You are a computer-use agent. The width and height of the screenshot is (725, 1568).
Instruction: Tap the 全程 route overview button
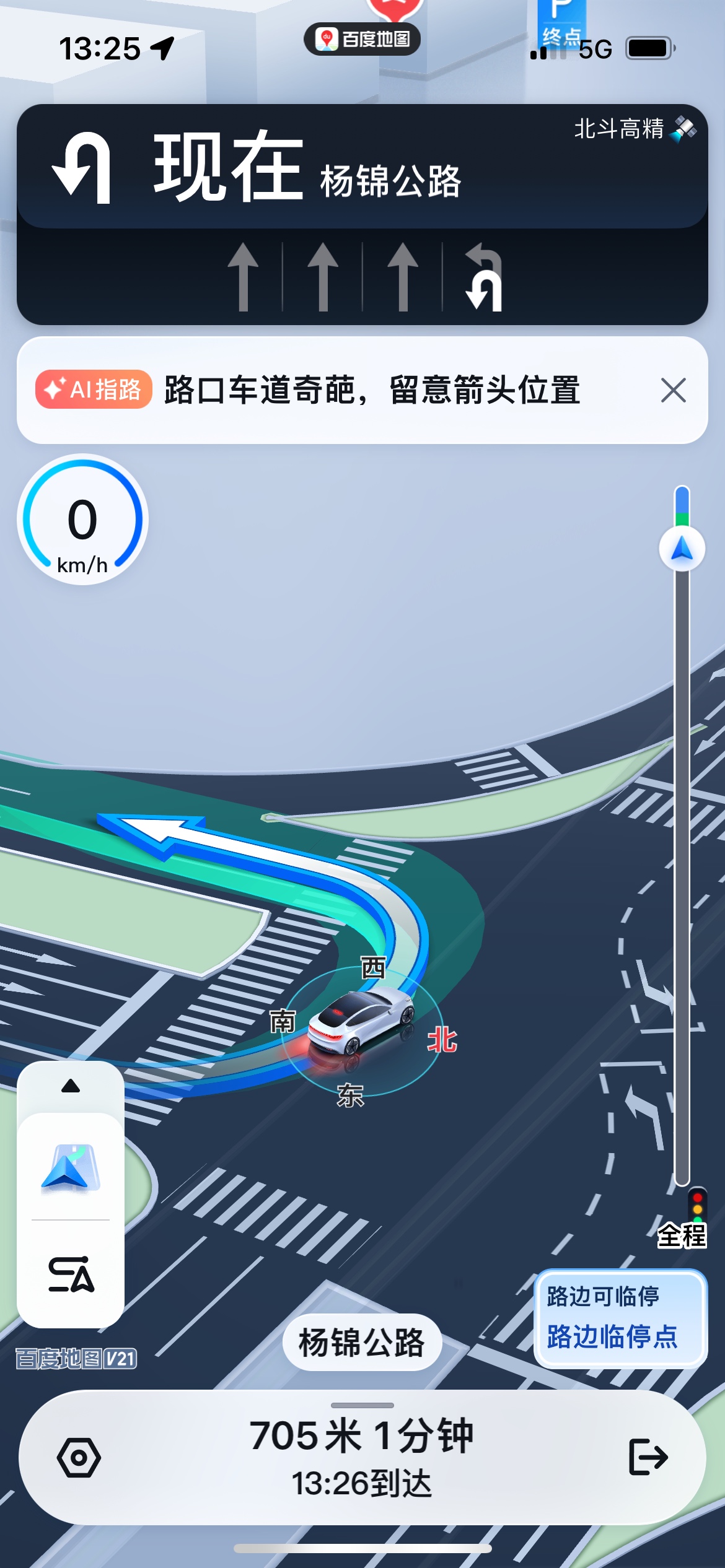(x=682, y=1235)
